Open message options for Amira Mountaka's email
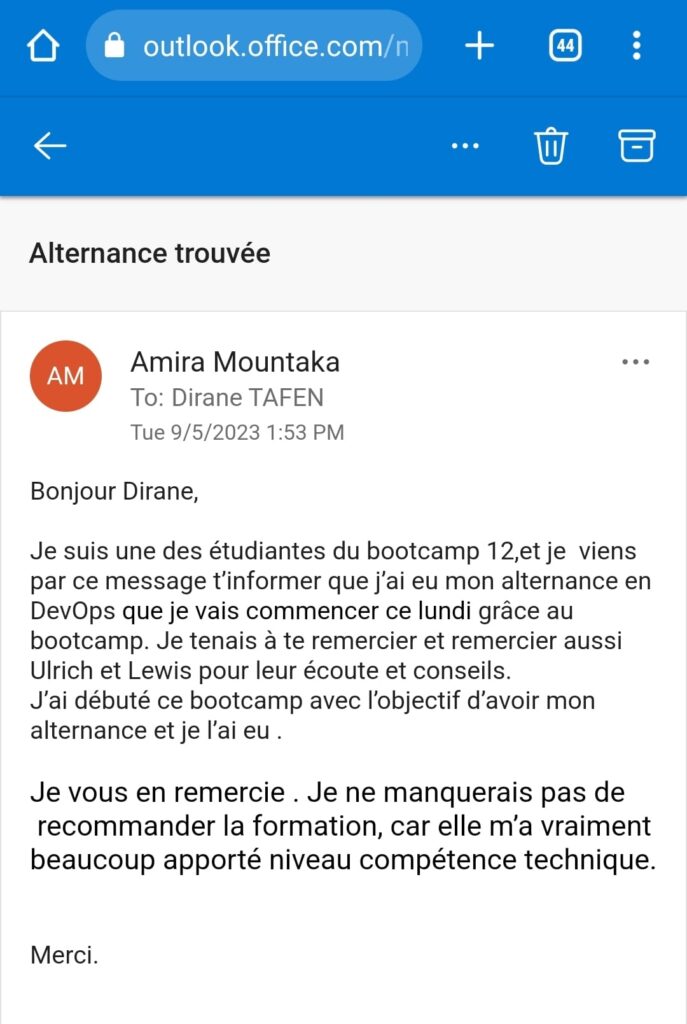 pyautogui.click(x=636, y=362)
